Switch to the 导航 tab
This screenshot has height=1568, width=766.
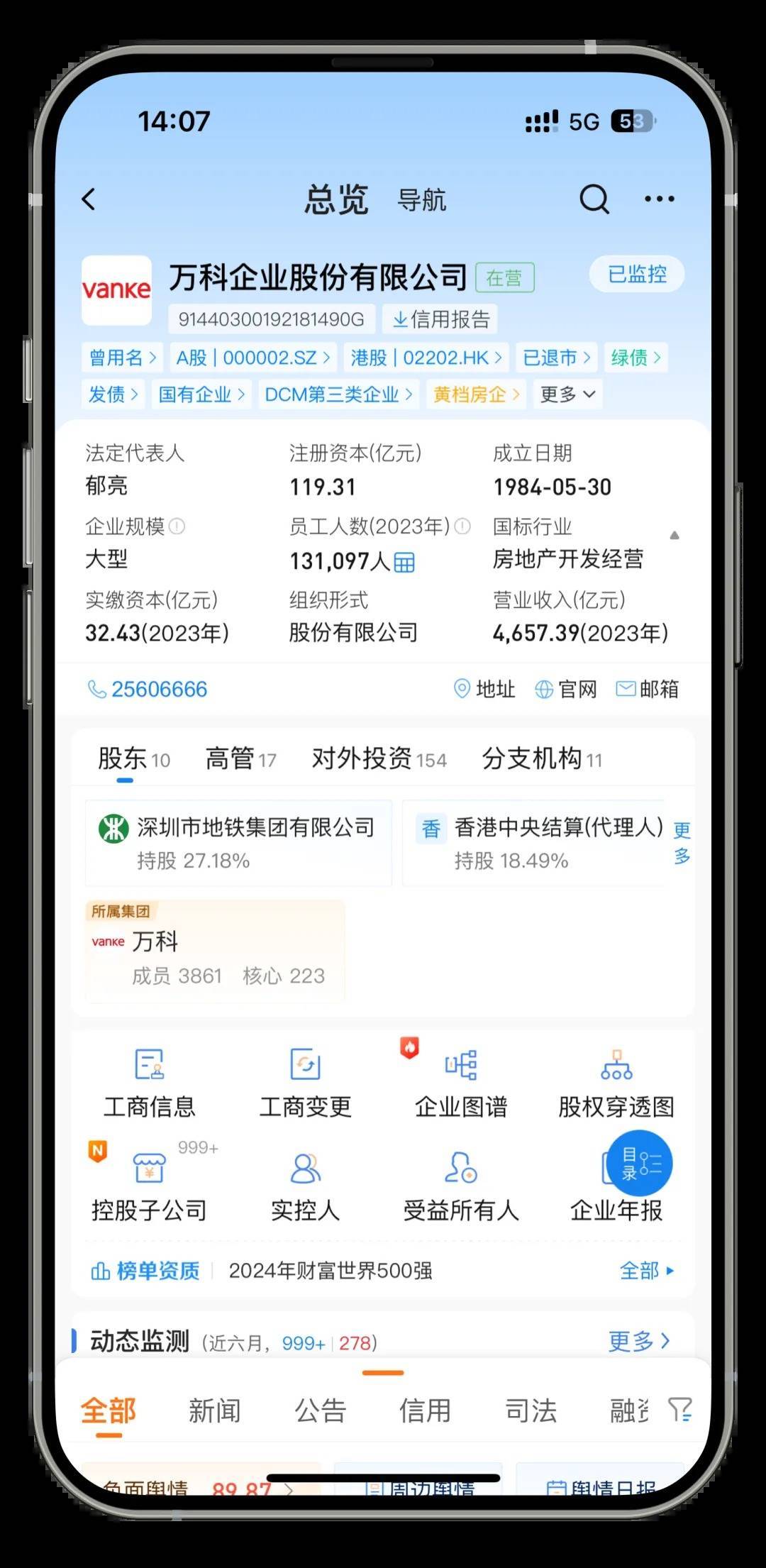tap(421, 201)
